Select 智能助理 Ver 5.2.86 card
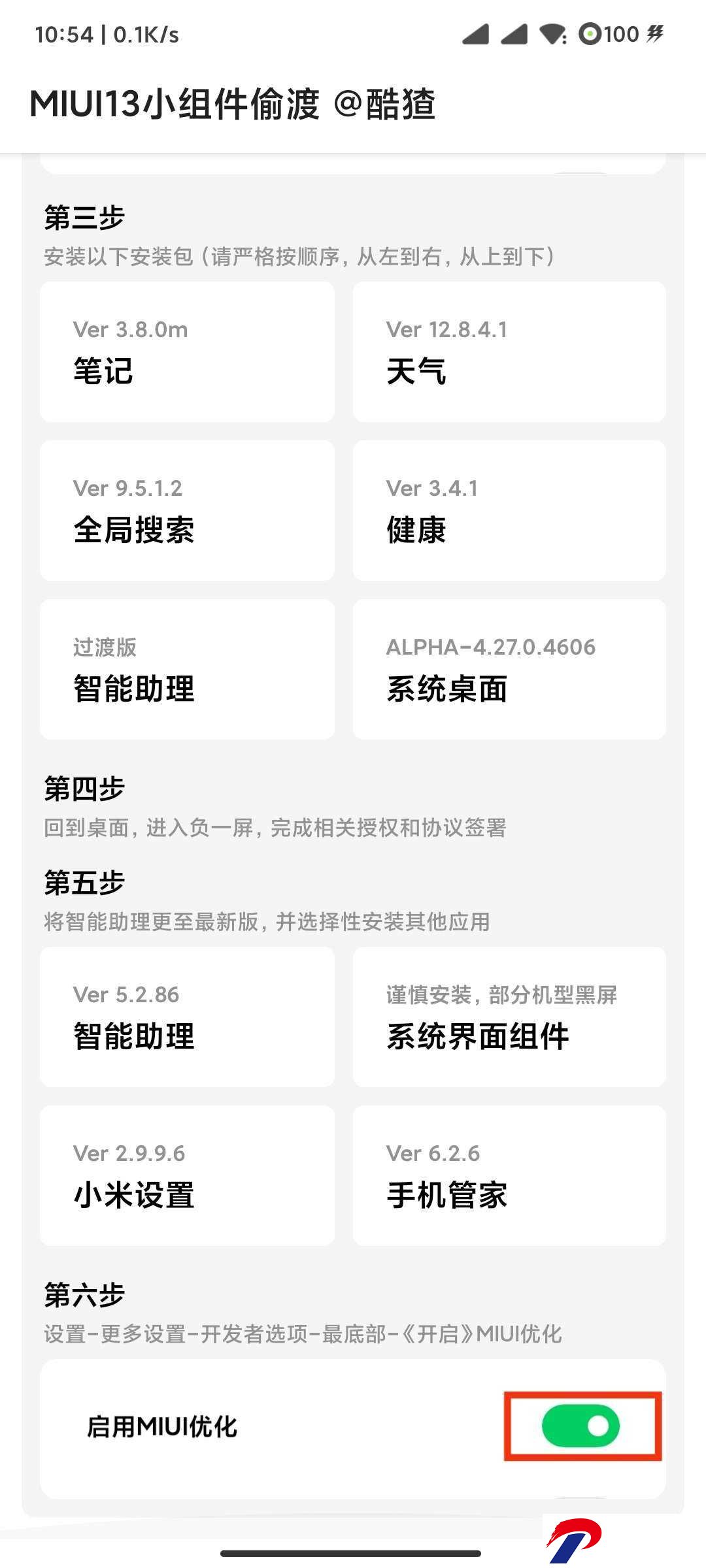This screenshot has width=706, height=1568. [x=187, y=1017]
